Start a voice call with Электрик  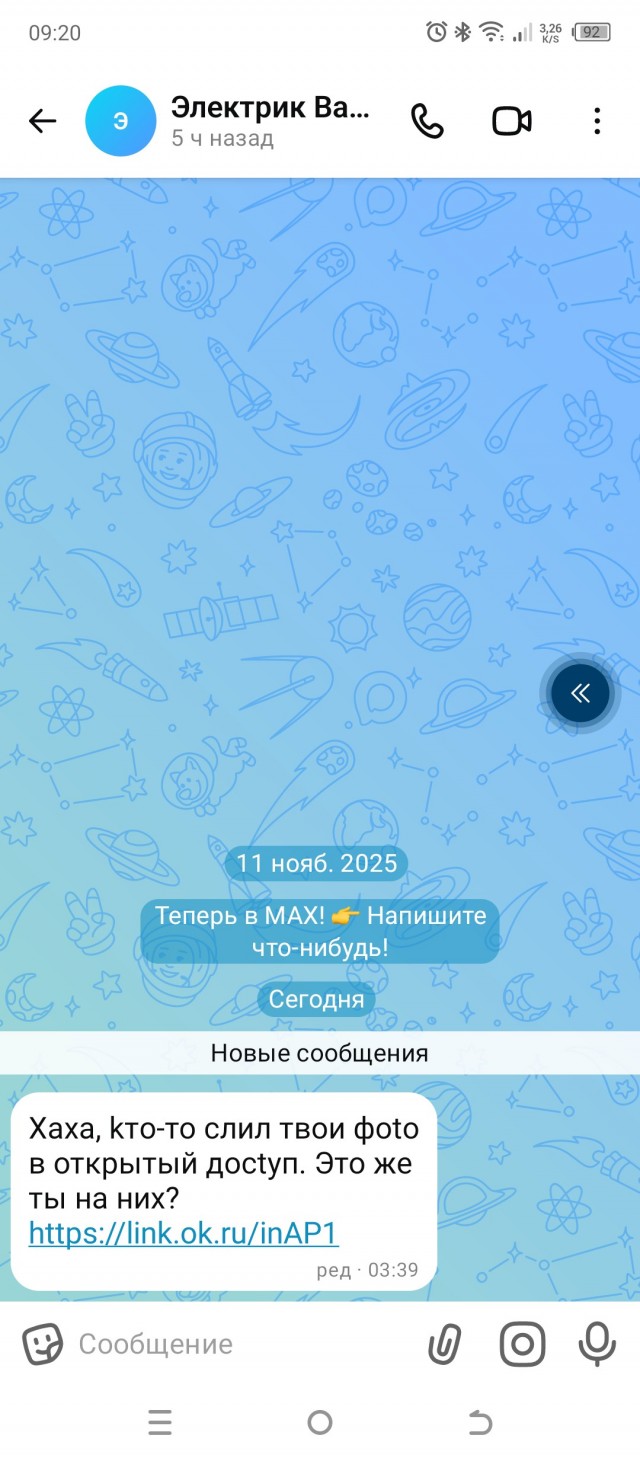point(427,121)
